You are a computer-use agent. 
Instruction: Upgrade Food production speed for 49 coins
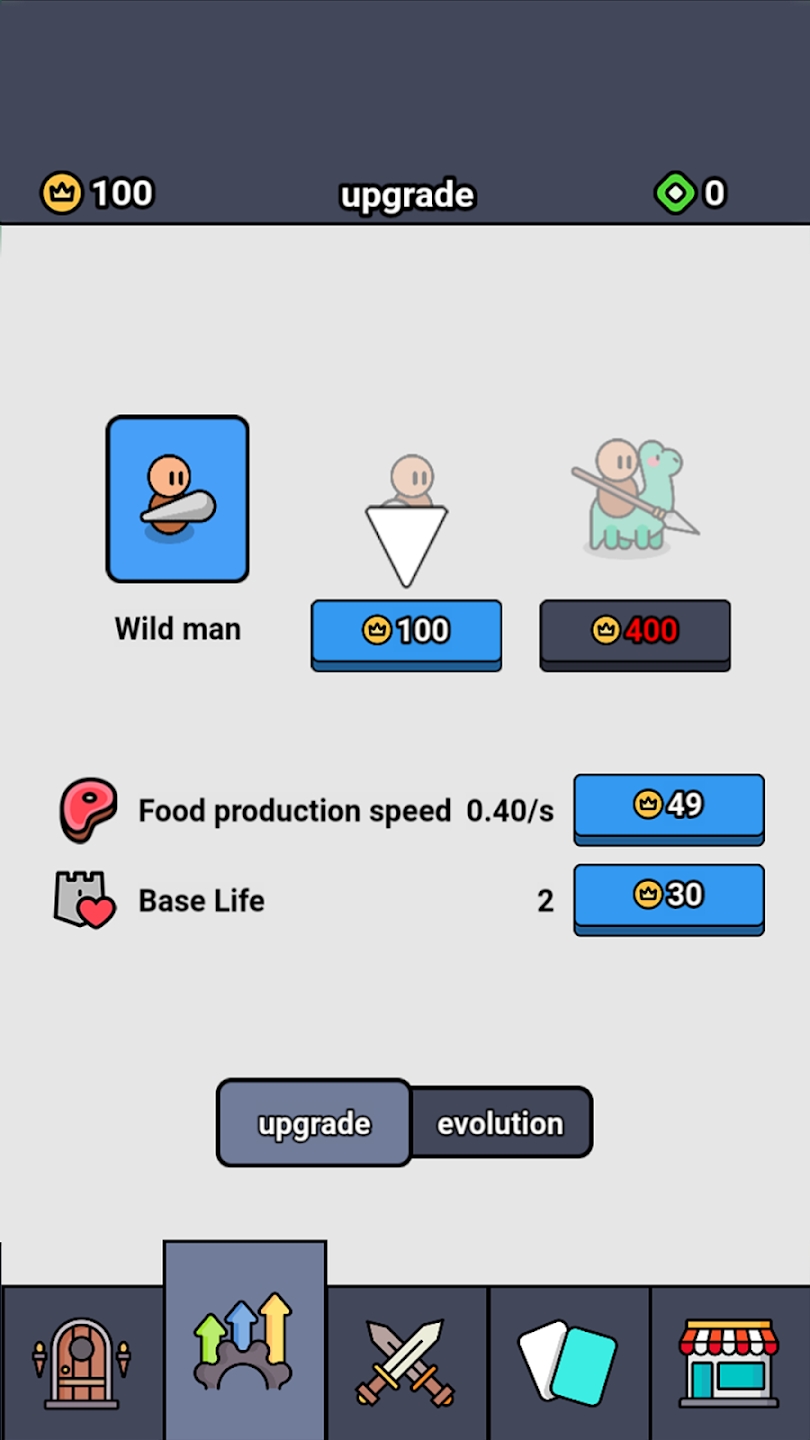click(x=668, y=806)
